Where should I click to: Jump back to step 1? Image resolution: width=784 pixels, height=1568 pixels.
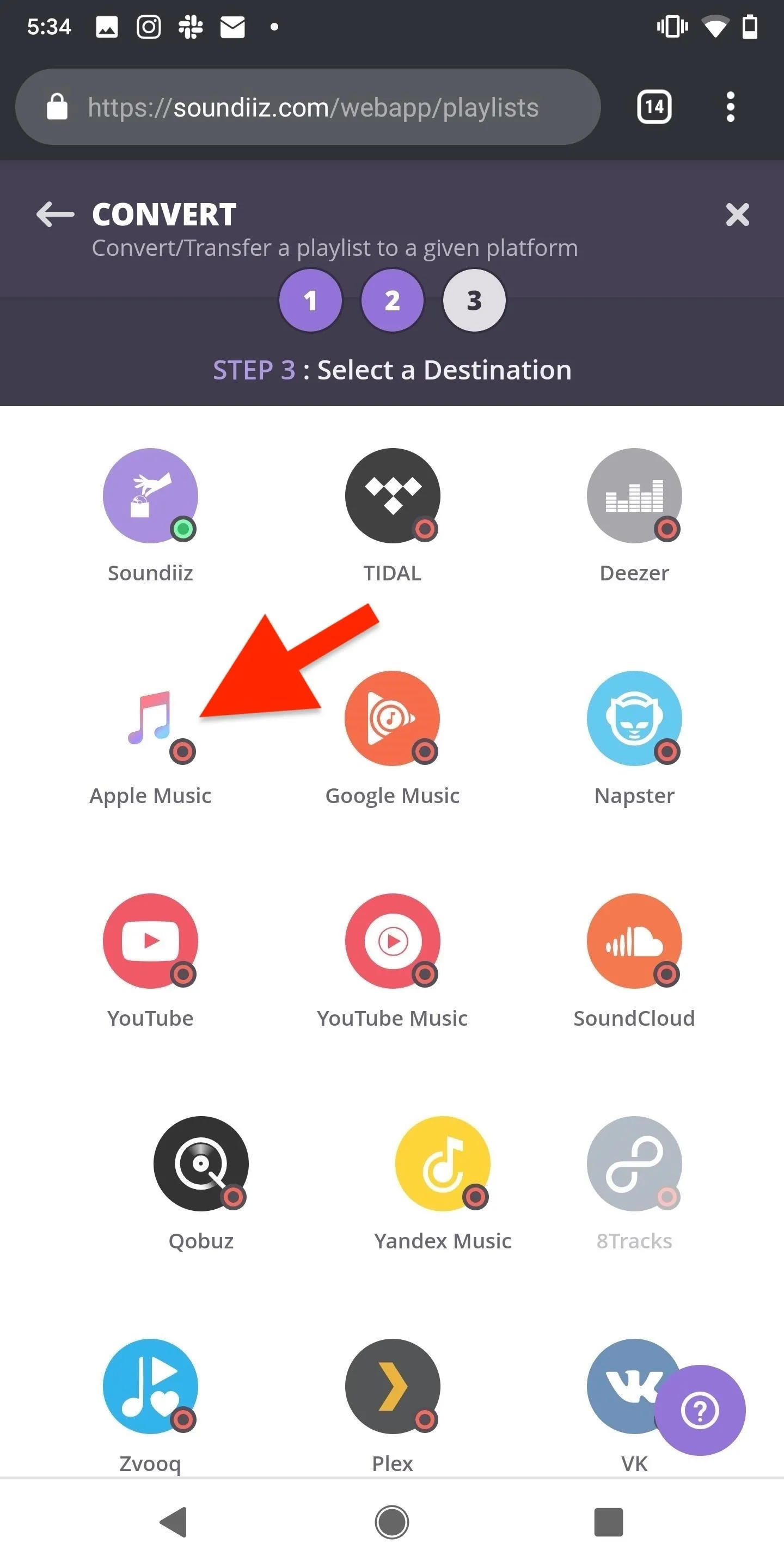tap(310, 300)
